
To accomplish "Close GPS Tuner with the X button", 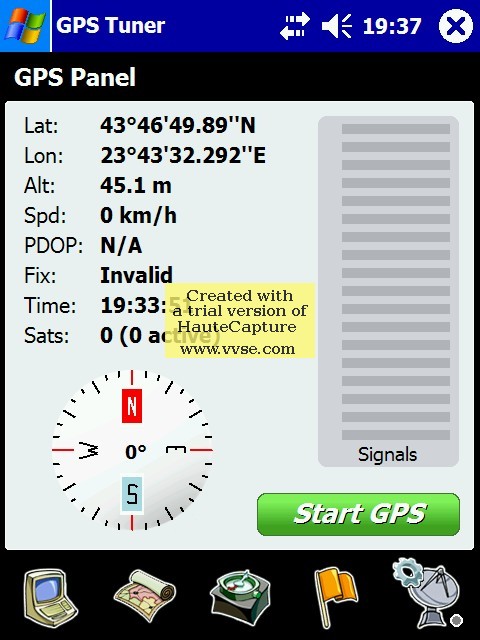I will click(x=456, y=26).
